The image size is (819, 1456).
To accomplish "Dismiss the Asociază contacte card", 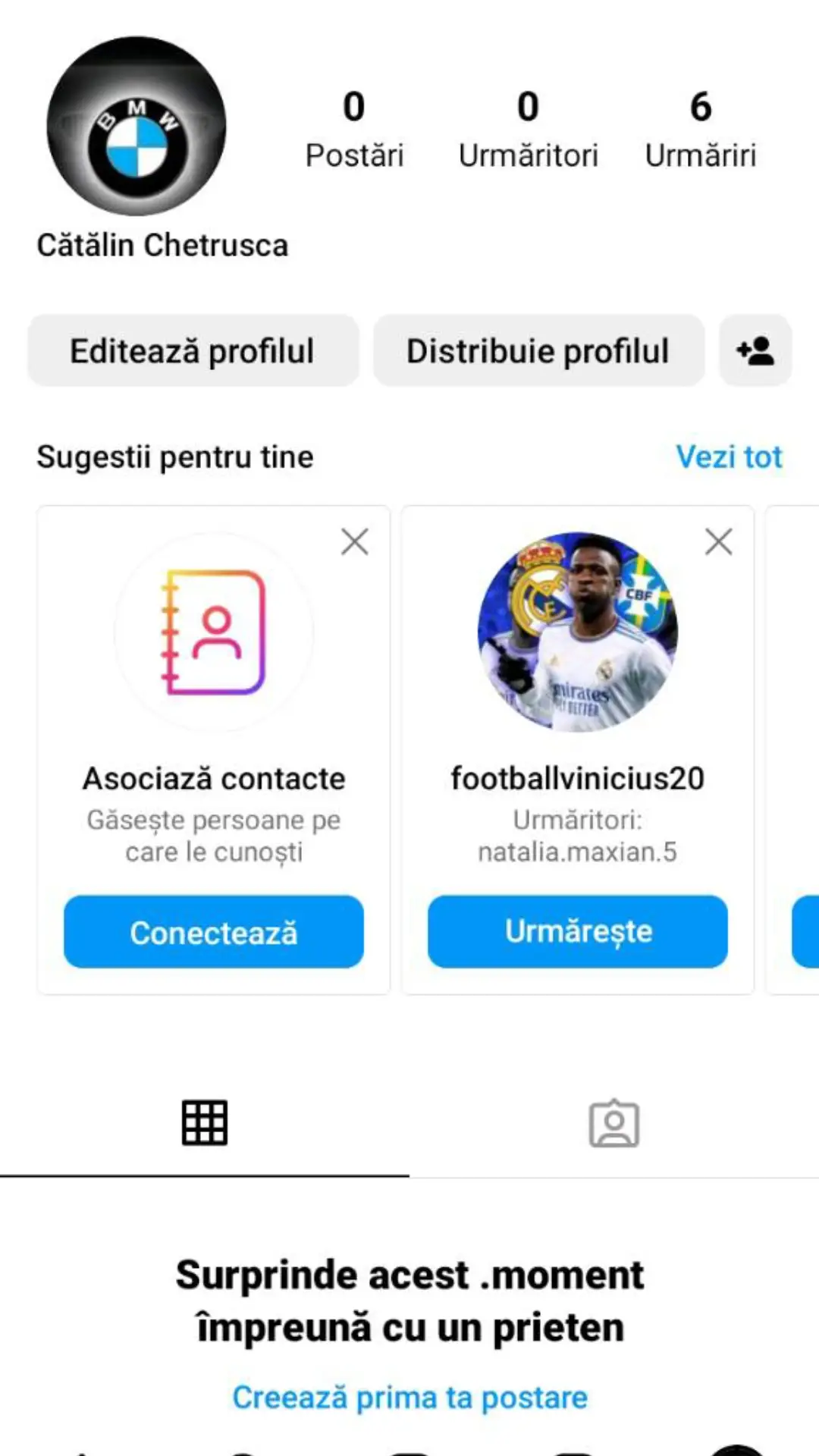I will click(355, 542).
